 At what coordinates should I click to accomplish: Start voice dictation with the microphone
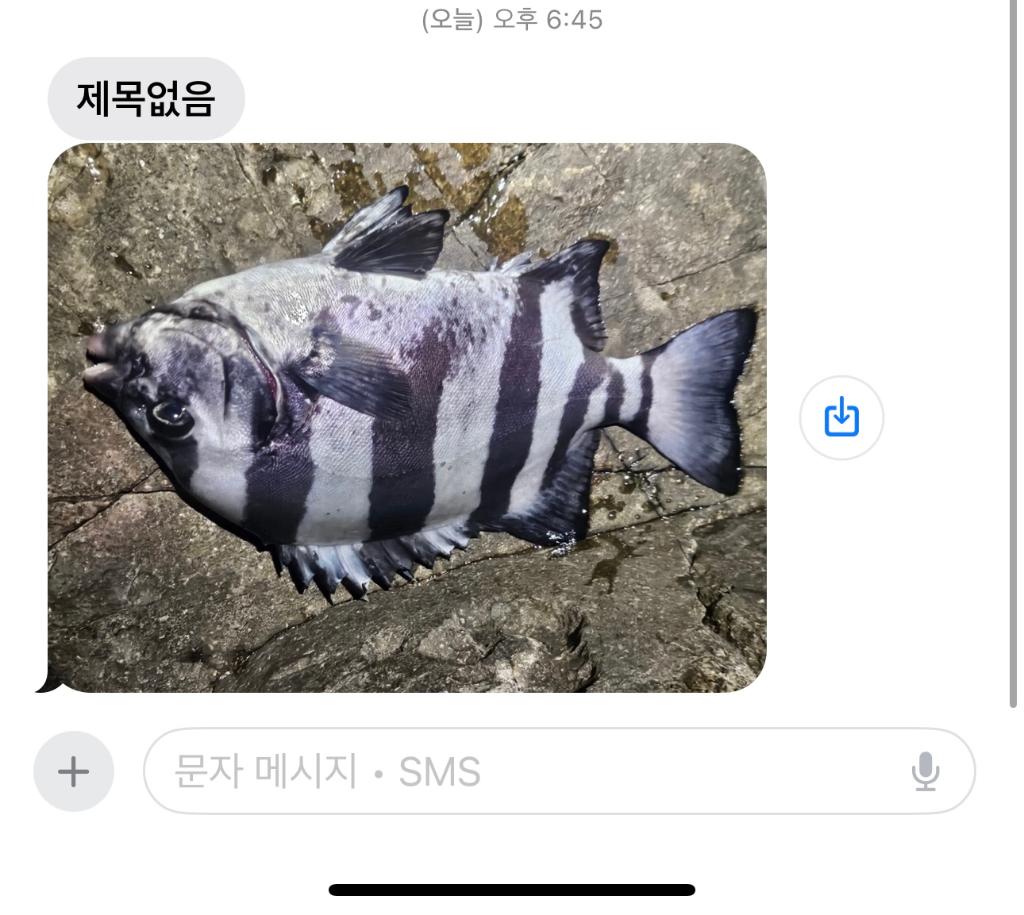pos(925,771)
